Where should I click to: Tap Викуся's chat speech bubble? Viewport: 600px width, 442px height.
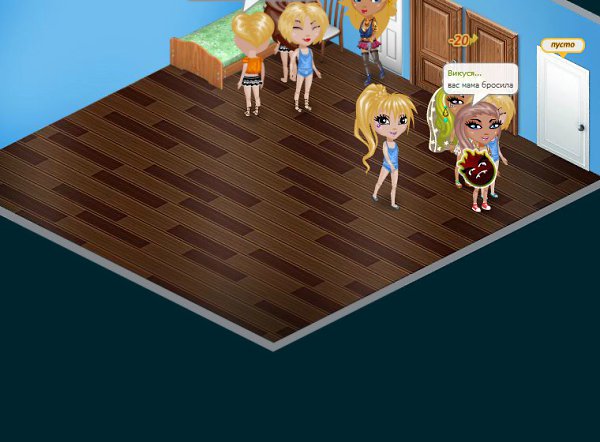pos(480,79)
